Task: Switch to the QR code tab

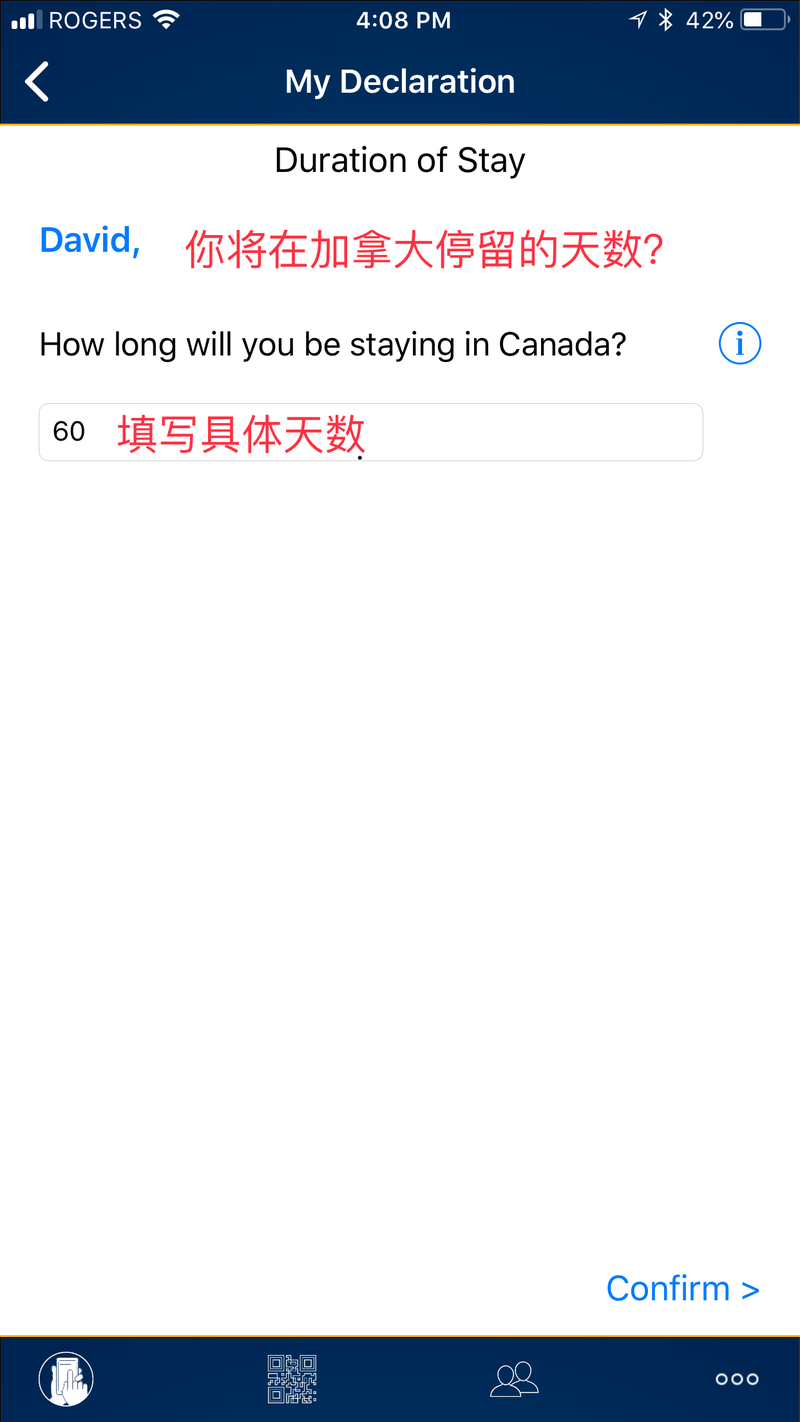Action: pos(292,1379)
